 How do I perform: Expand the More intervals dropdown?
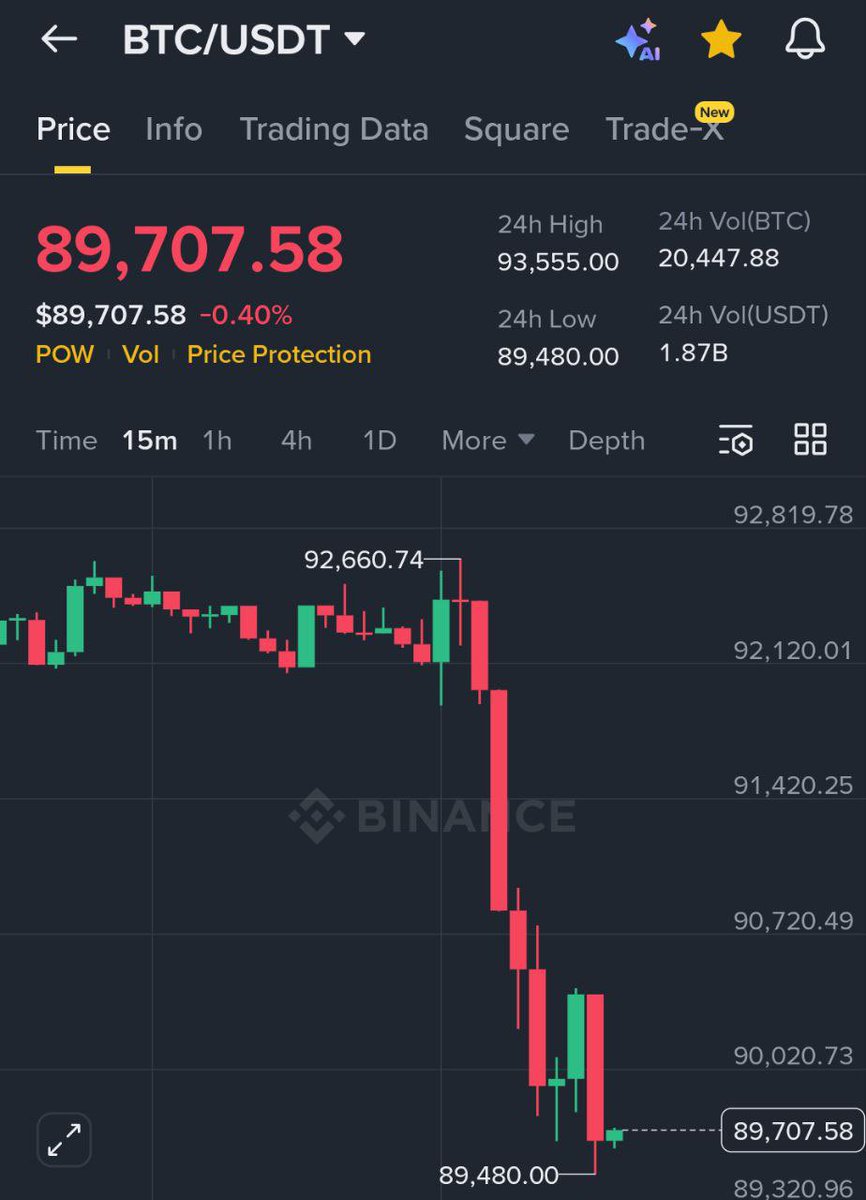(487, 440)
